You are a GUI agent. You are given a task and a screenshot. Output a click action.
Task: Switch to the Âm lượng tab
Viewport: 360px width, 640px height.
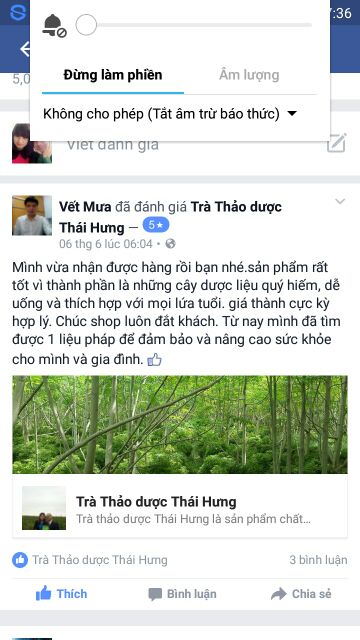click(249, 75)
